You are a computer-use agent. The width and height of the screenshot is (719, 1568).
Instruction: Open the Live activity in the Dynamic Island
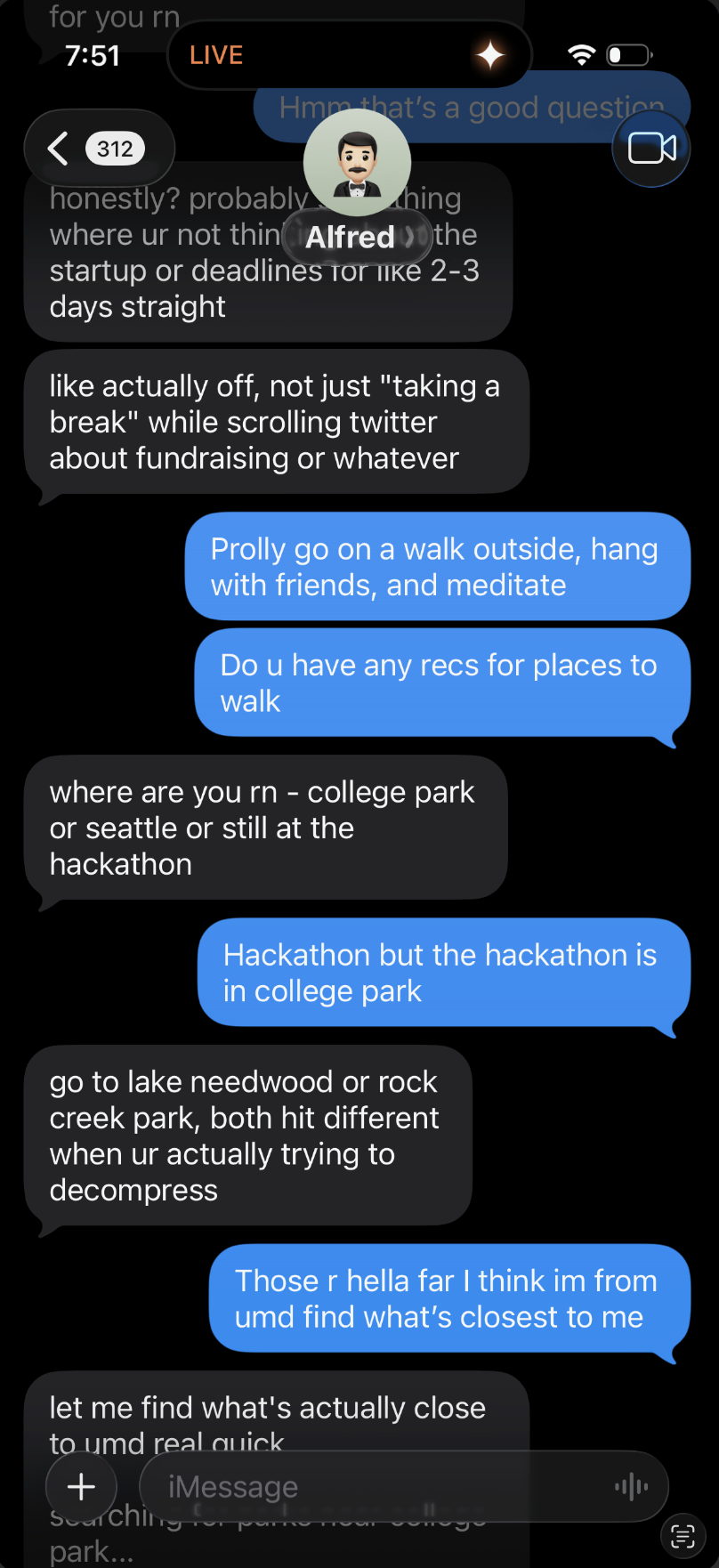[349, 55]
